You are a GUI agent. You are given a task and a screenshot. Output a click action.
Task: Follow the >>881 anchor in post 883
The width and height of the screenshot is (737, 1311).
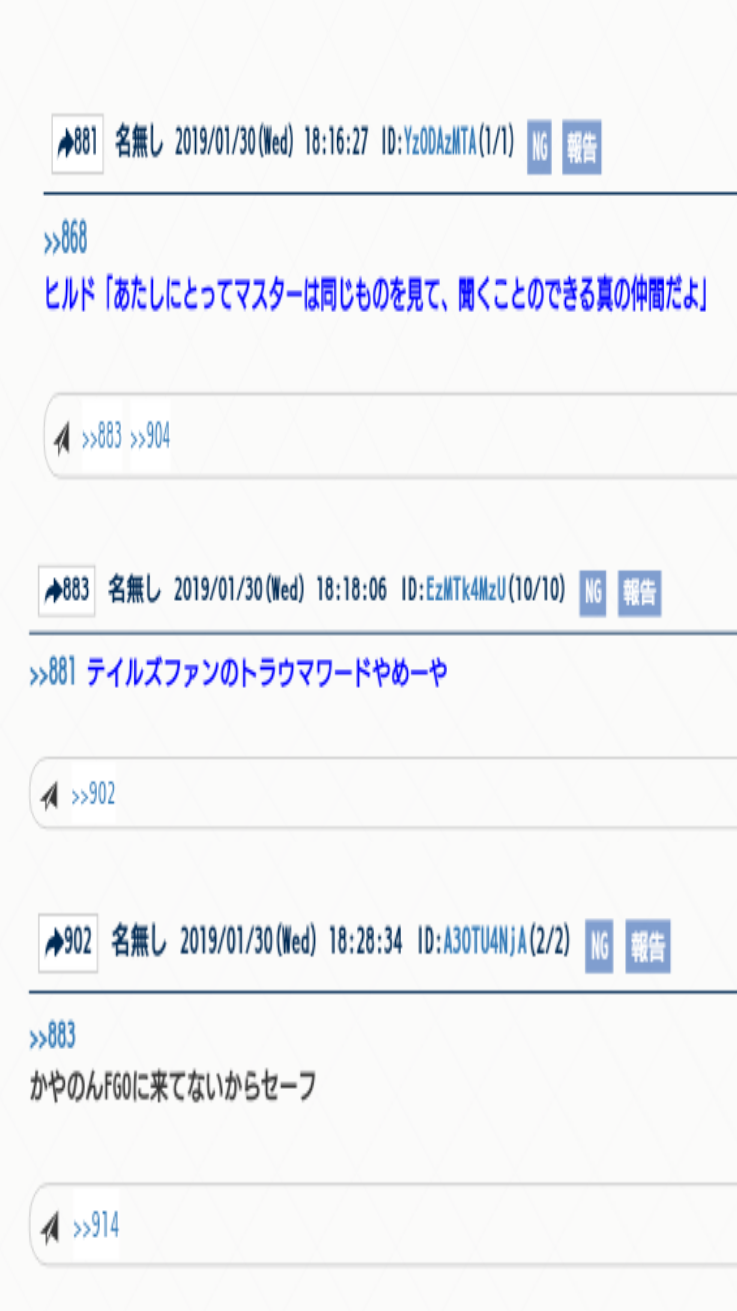(53, 673)
